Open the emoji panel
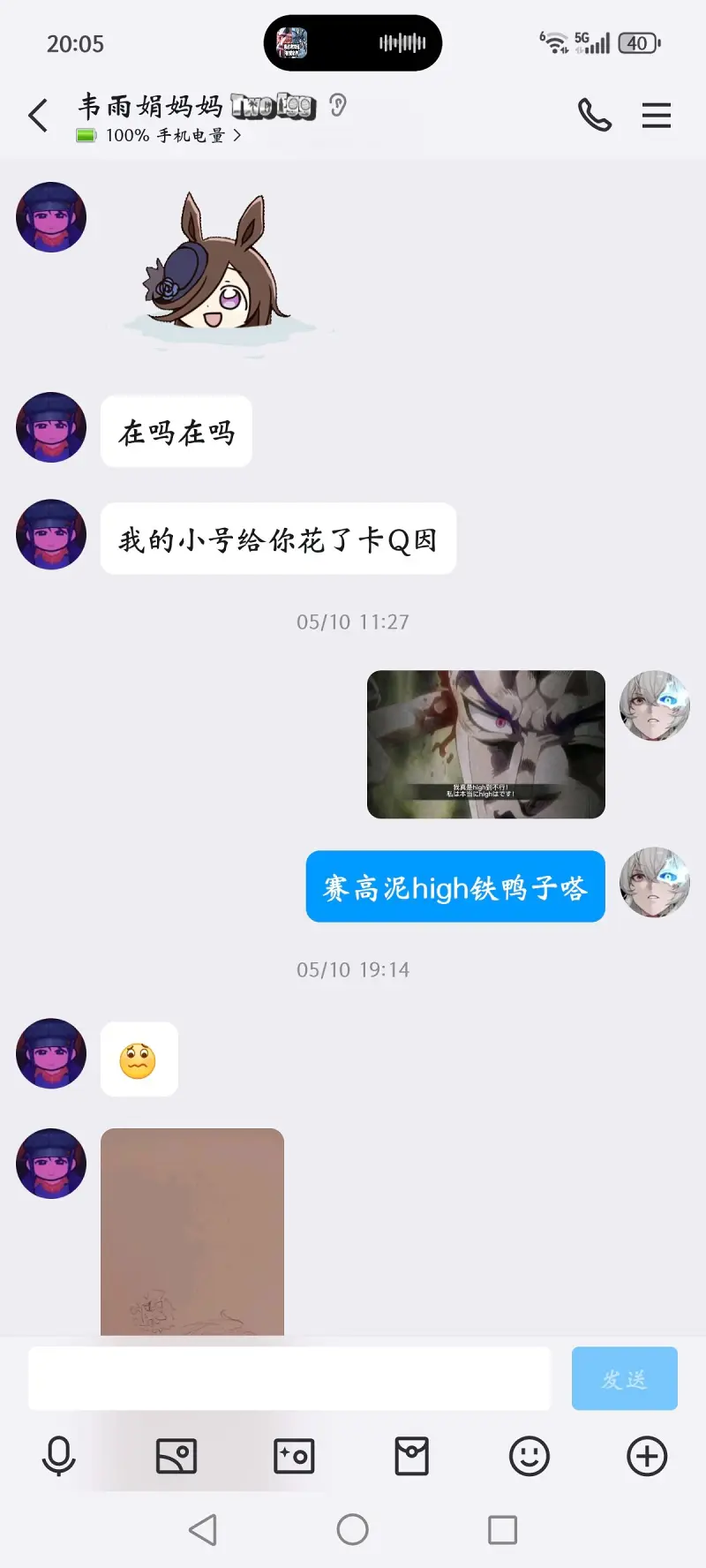 [529, 1456]
